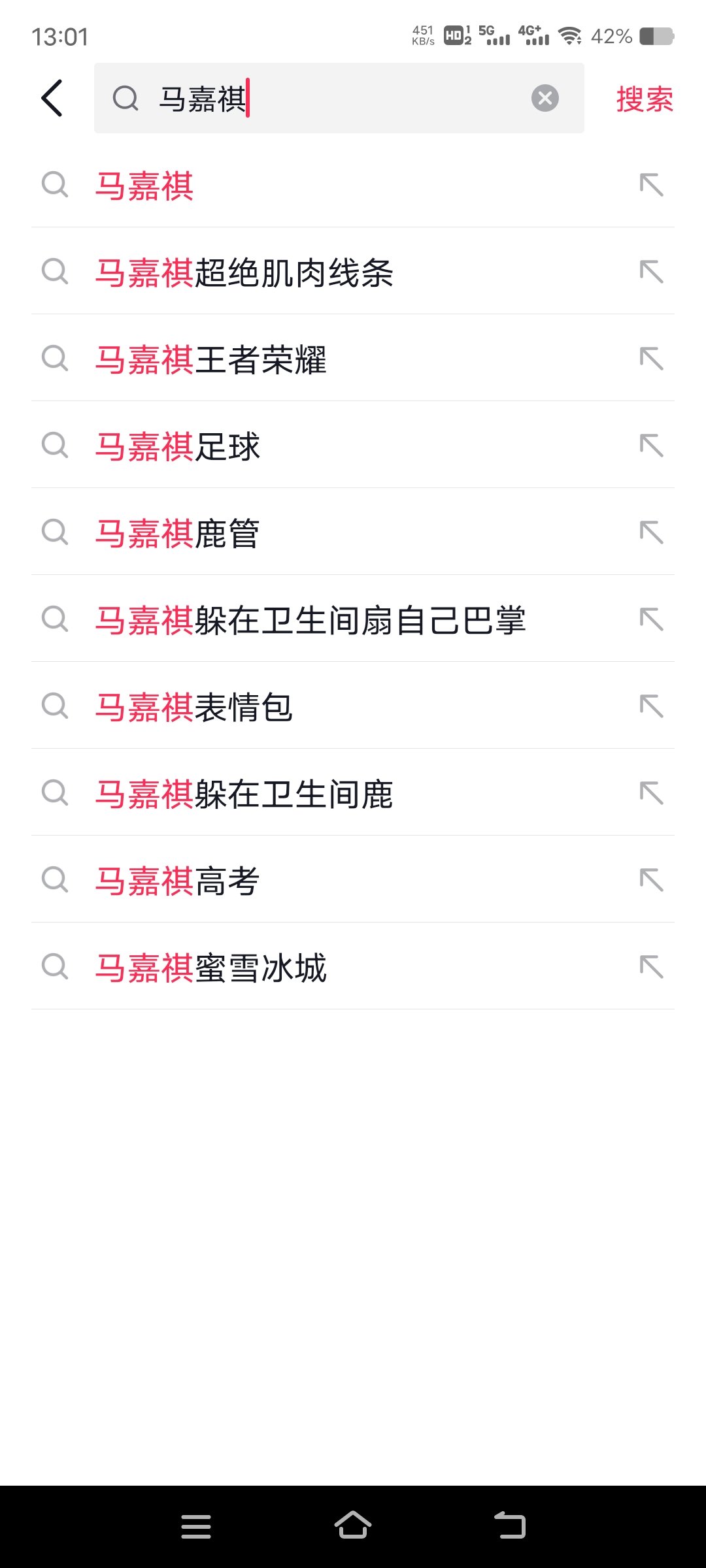This screenshot has width=706, height=1568.
Task: Insert 马嘉祺高考 via its arrow icon
Action: [x=651, y=880]
